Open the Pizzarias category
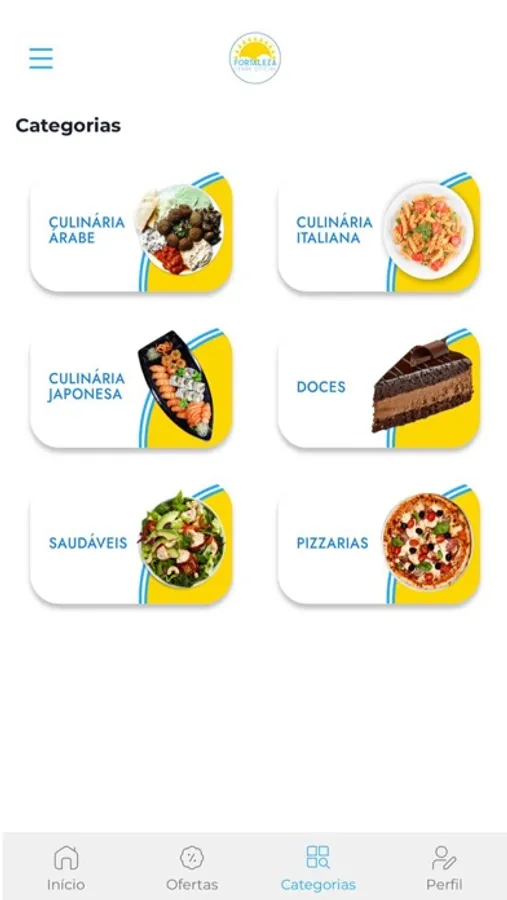The height and width of the screenshot is (900, 507). pyautogui.click(x=379, y=544)
